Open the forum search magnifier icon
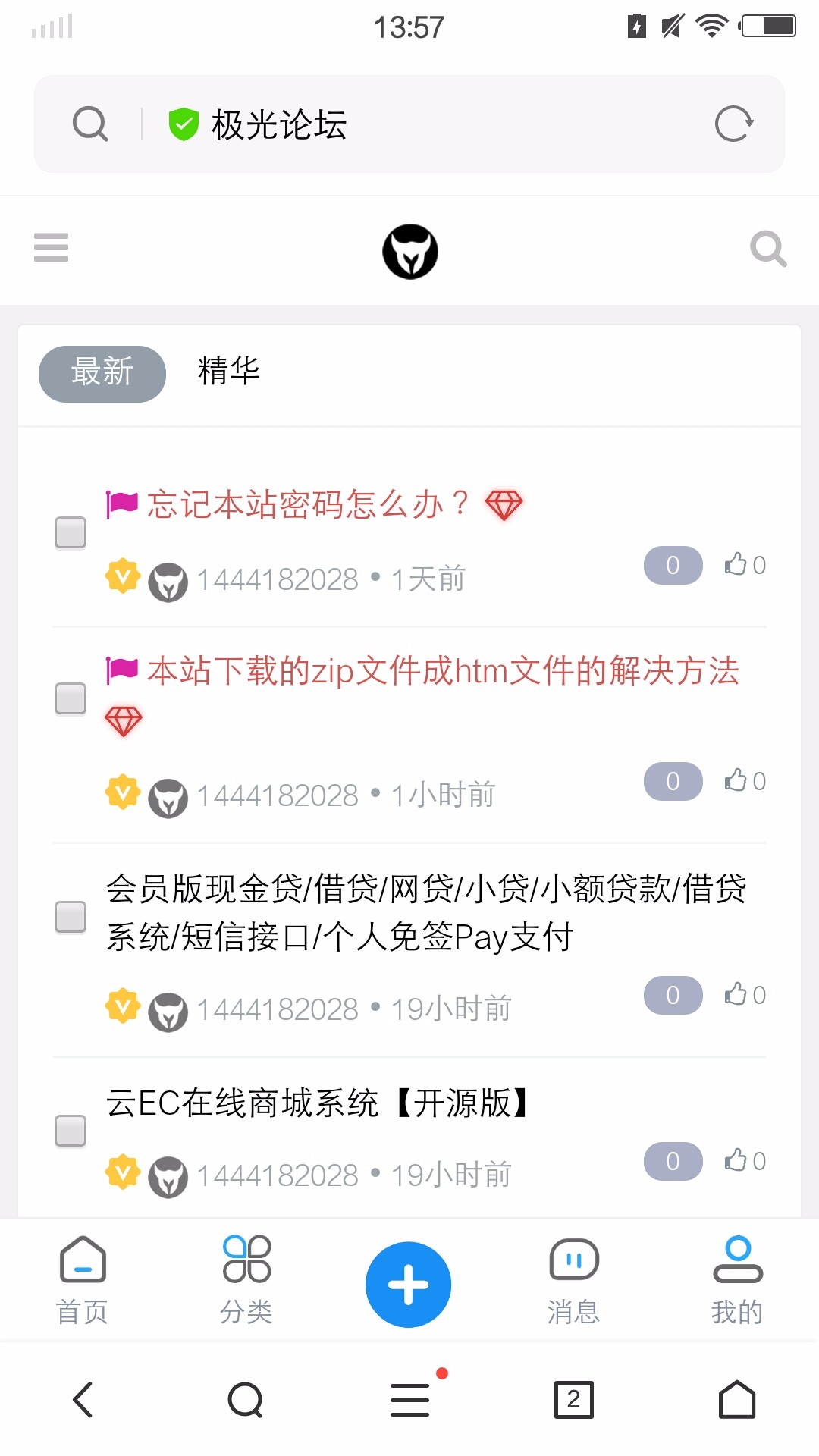The height and width of the screenshot is (1456, 819). [768, 249]
